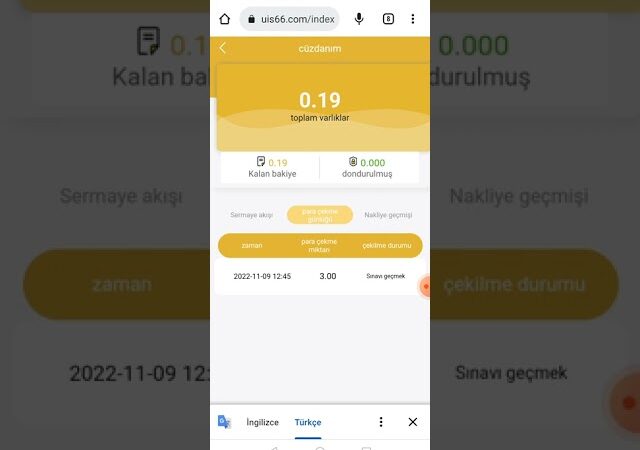Dismiss the translate bar
Screen dimensions: 640x450
click(413, 422)
